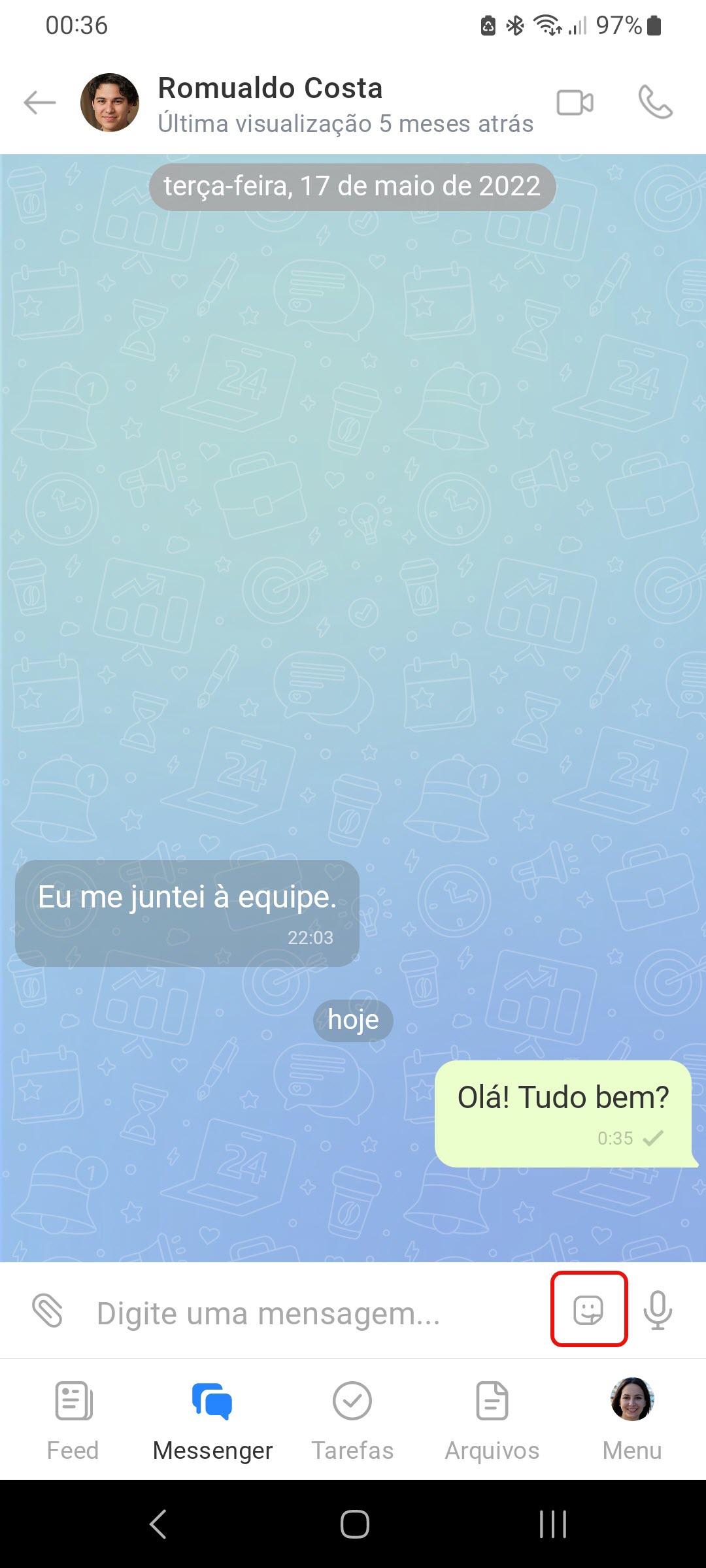Go back from Romualdo Costa chat

(x=39, y=103)
